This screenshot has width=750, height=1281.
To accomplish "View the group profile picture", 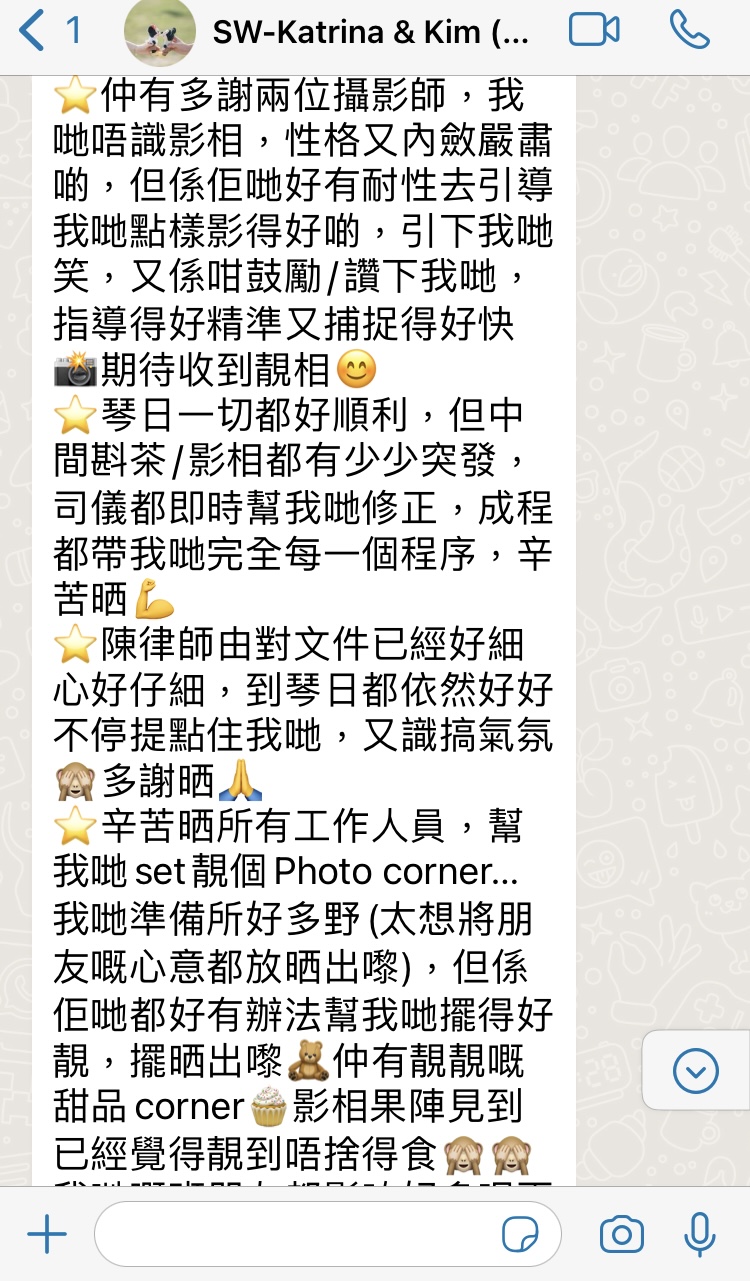I will pos(160,32).
